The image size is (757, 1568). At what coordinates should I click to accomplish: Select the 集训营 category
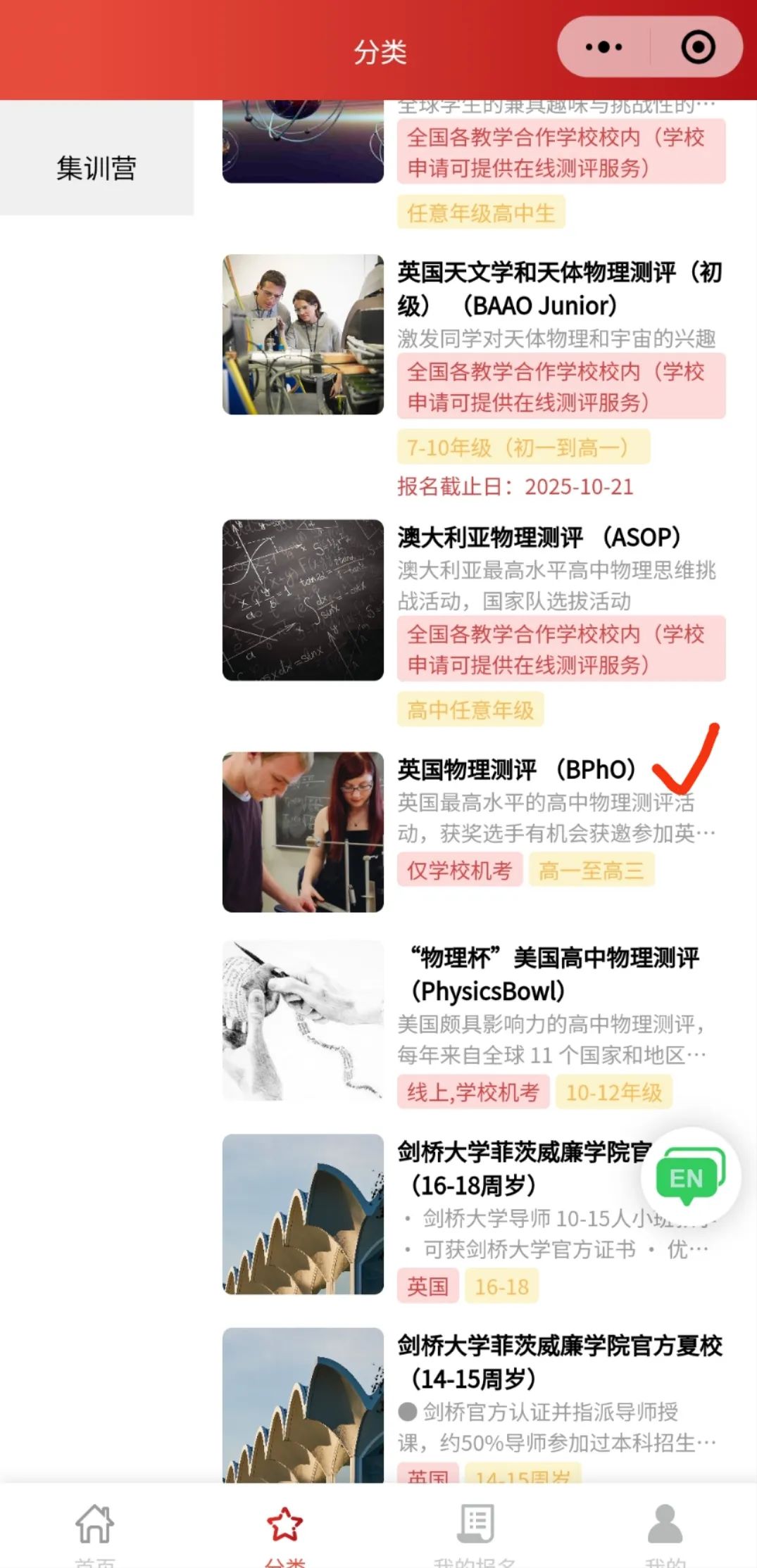96,168
